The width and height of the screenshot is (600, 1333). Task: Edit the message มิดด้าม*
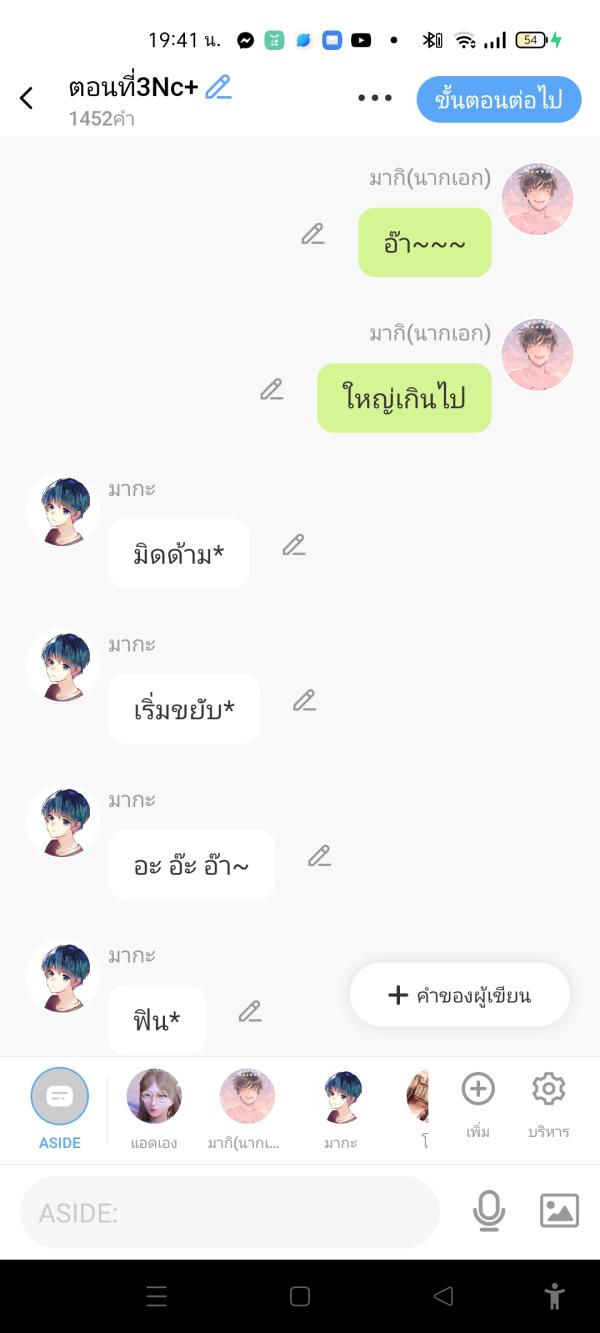293,545
